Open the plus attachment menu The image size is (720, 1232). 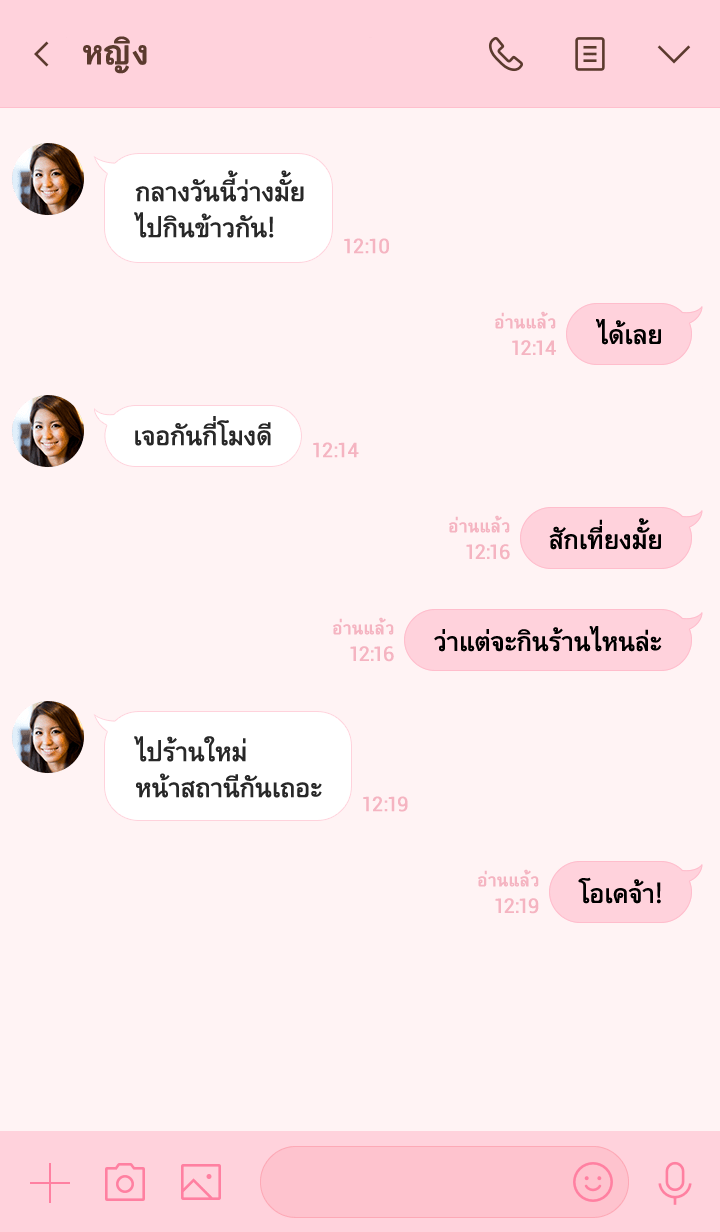coord(50,1183)
